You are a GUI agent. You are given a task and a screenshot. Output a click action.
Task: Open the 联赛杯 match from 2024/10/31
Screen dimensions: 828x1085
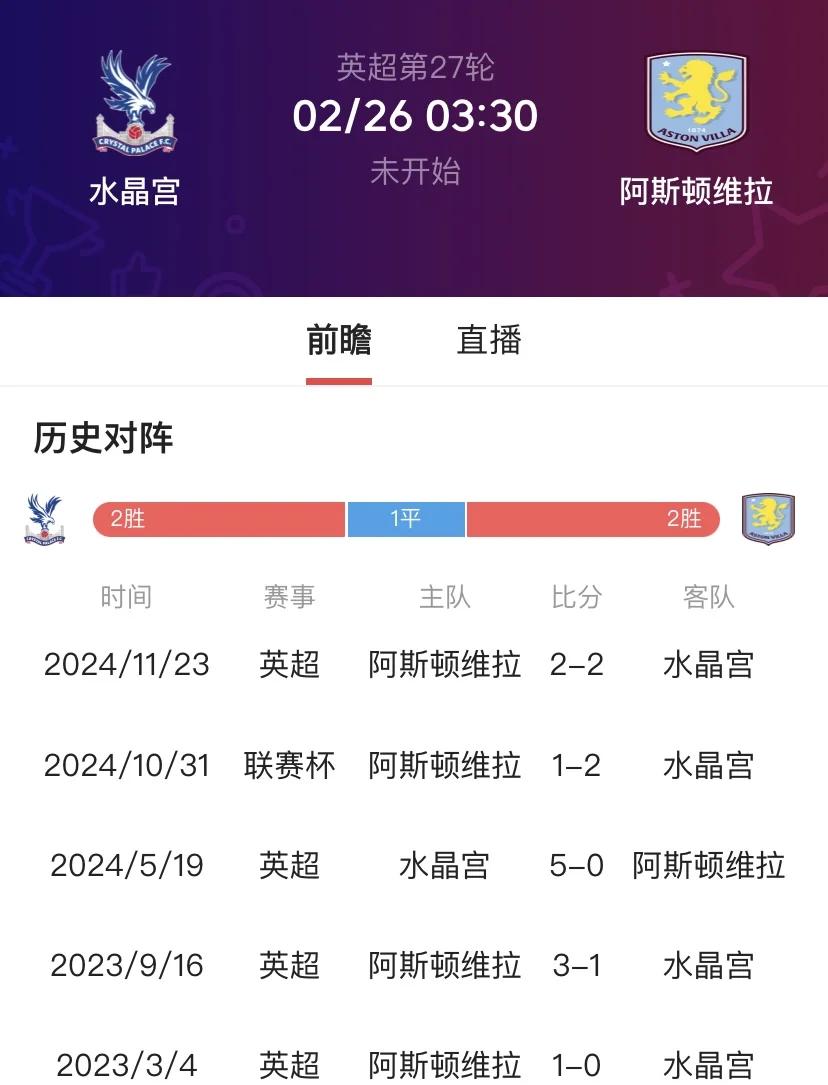pos(413,766)
